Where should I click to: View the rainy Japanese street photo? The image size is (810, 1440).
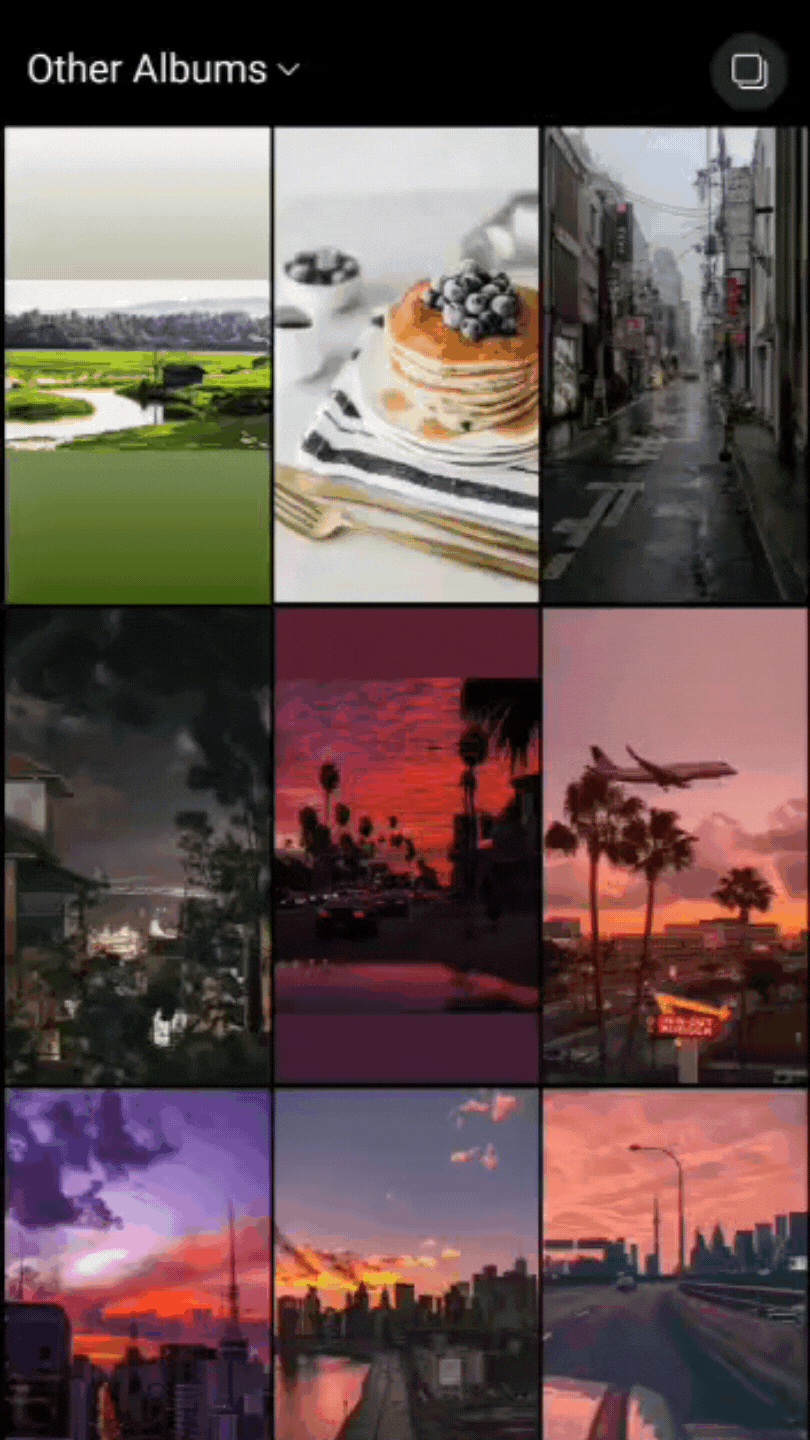coord(674,360)
